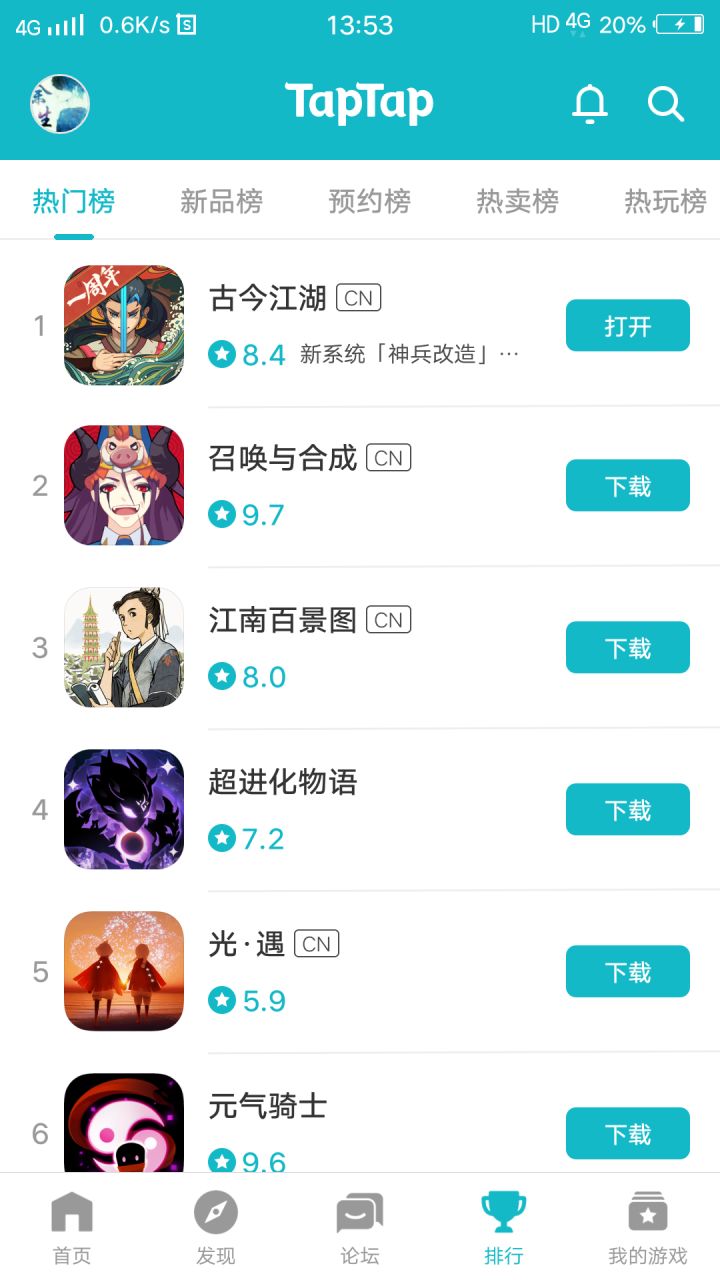The height and width of the screenshot is (1280, 720).
Task: Switch to the 发现 tab
Action: click(x=216, y=1228)
